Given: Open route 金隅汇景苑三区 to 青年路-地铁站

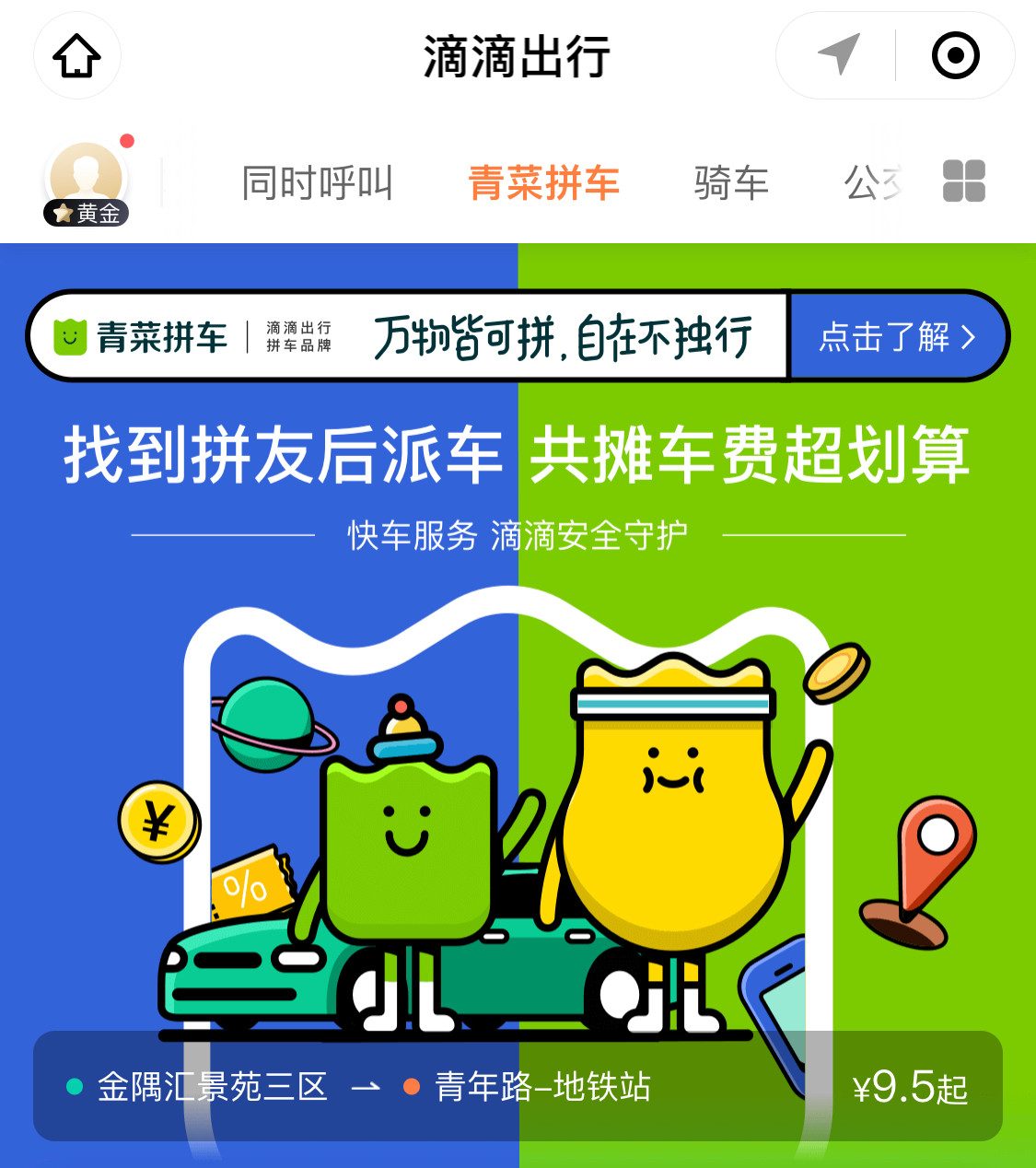Looking at the screenshot, I should (x=518, y=1087).
